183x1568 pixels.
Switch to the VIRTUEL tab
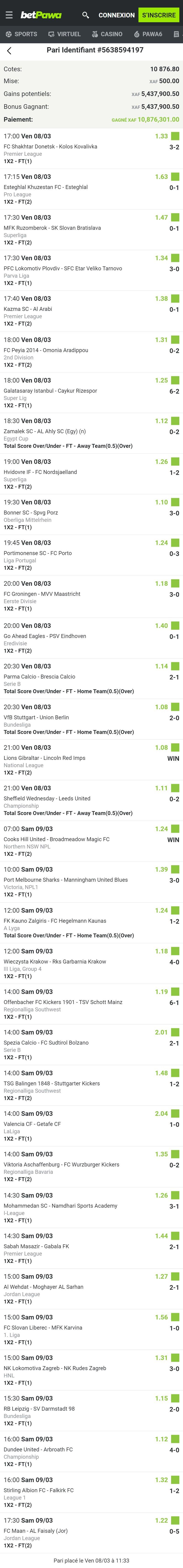65,34
